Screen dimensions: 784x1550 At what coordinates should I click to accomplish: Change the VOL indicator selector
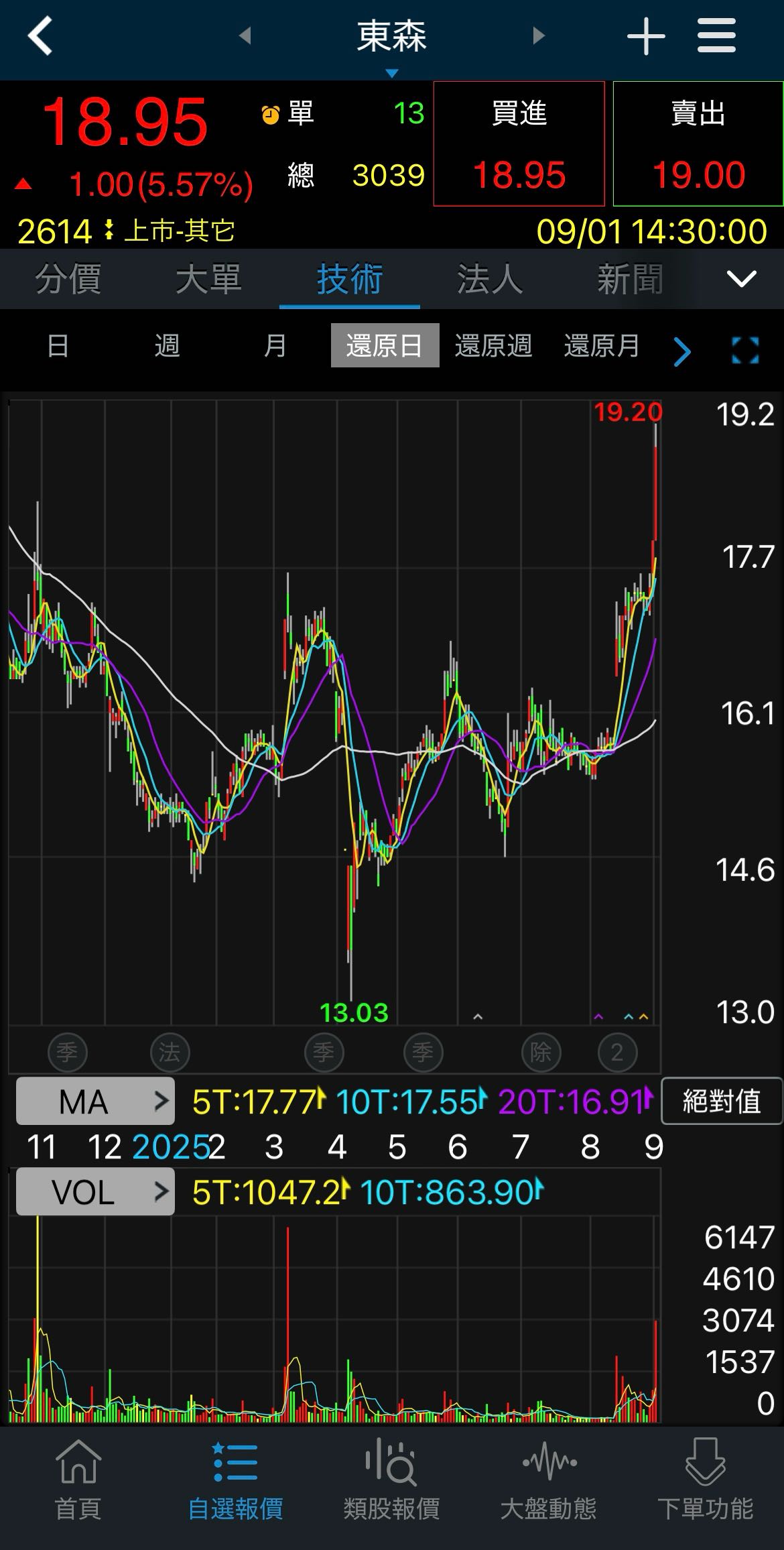click(95, 1192)
